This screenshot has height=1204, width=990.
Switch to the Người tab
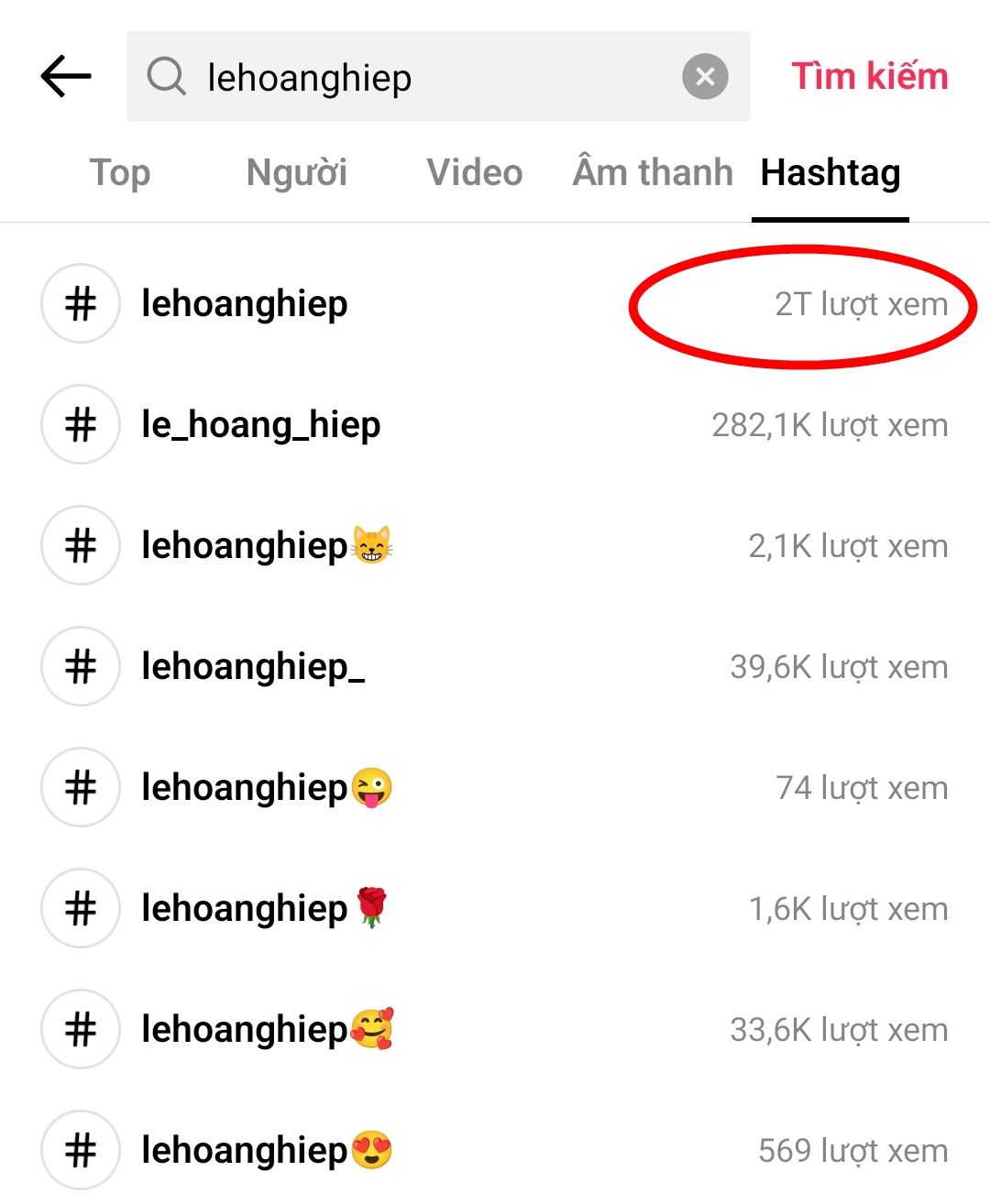[x=297, y=172]
